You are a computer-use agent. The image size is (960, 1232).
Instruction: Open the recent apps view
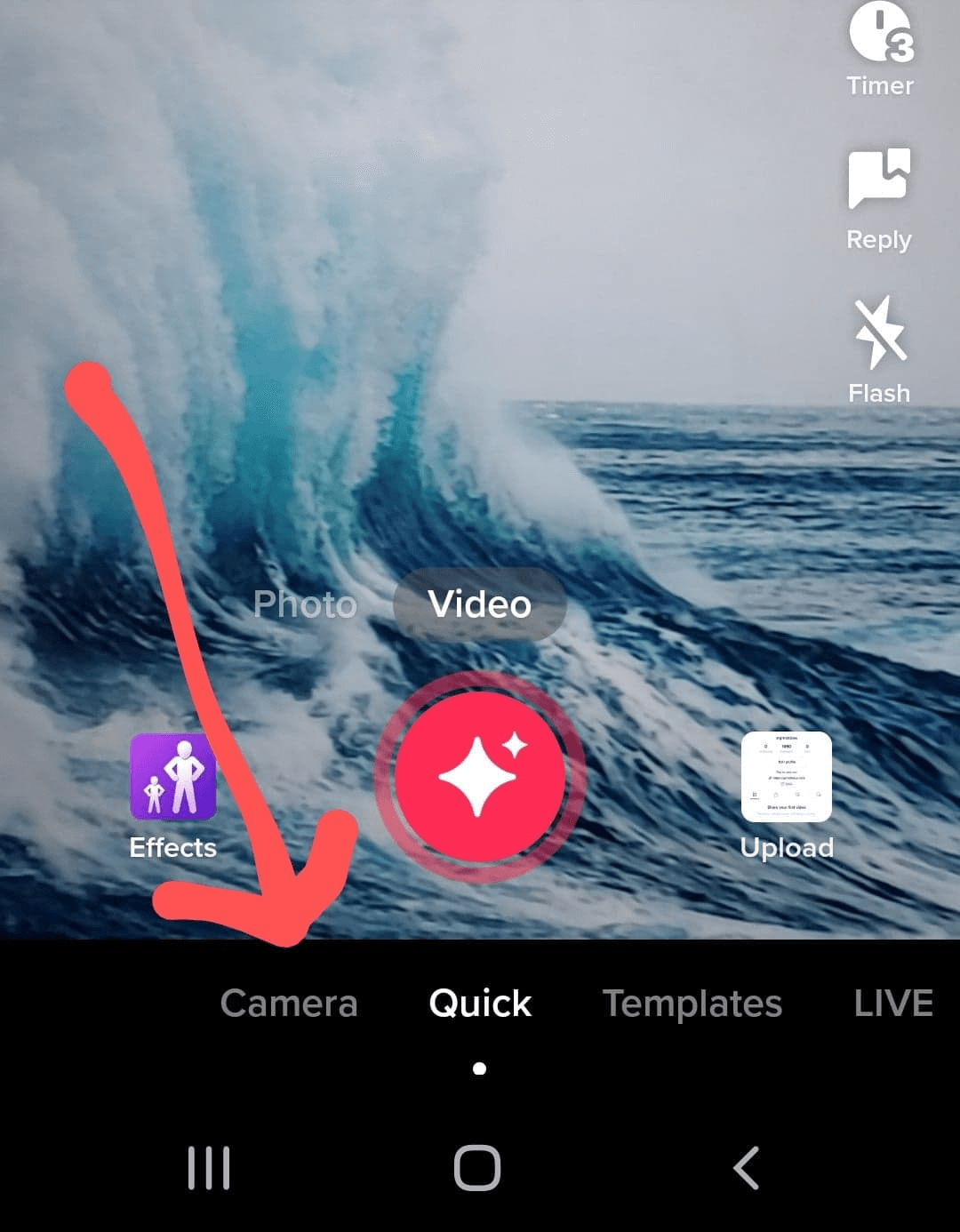[x=209, y=1167]
